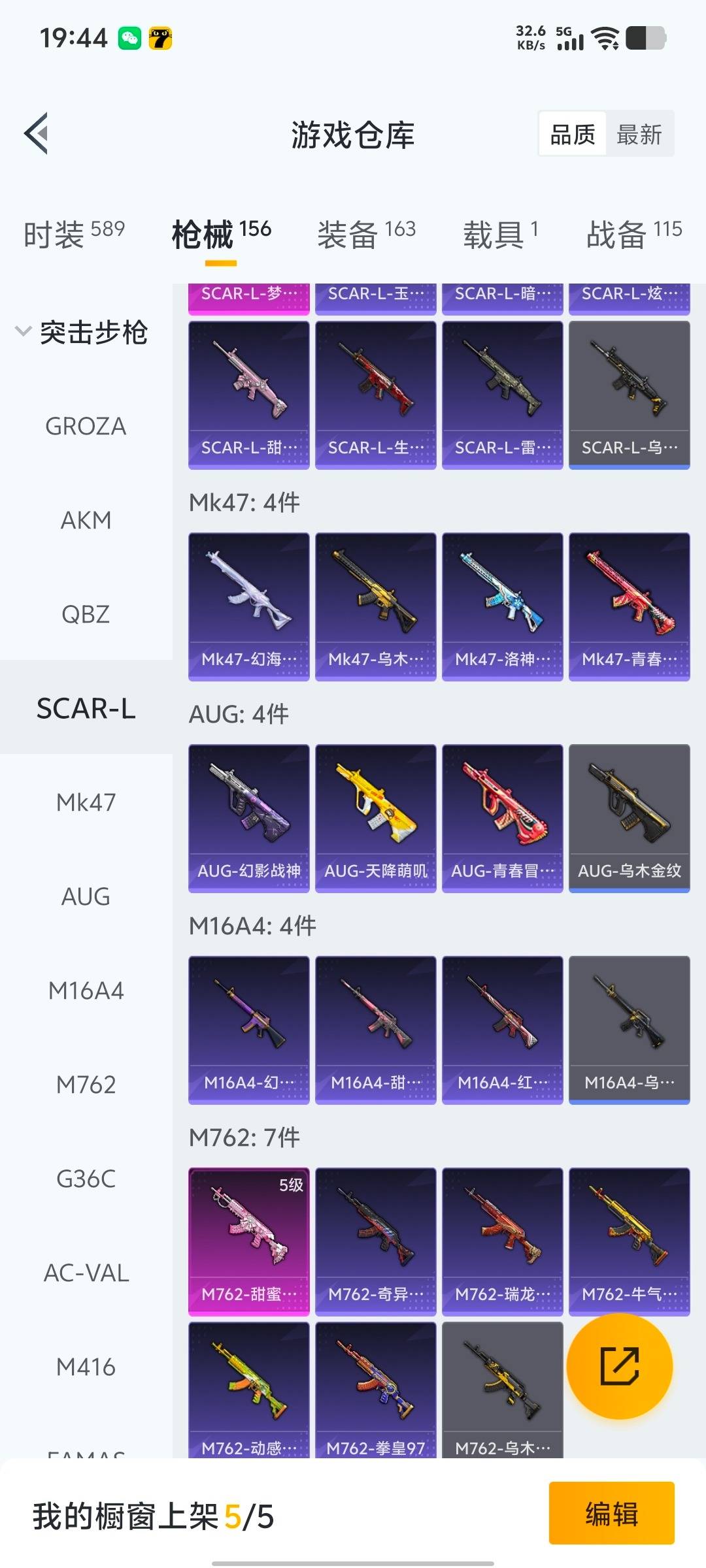Open the 战备 tab
The height and width of the screenshot is (1568, 706).
pos(633,234)
